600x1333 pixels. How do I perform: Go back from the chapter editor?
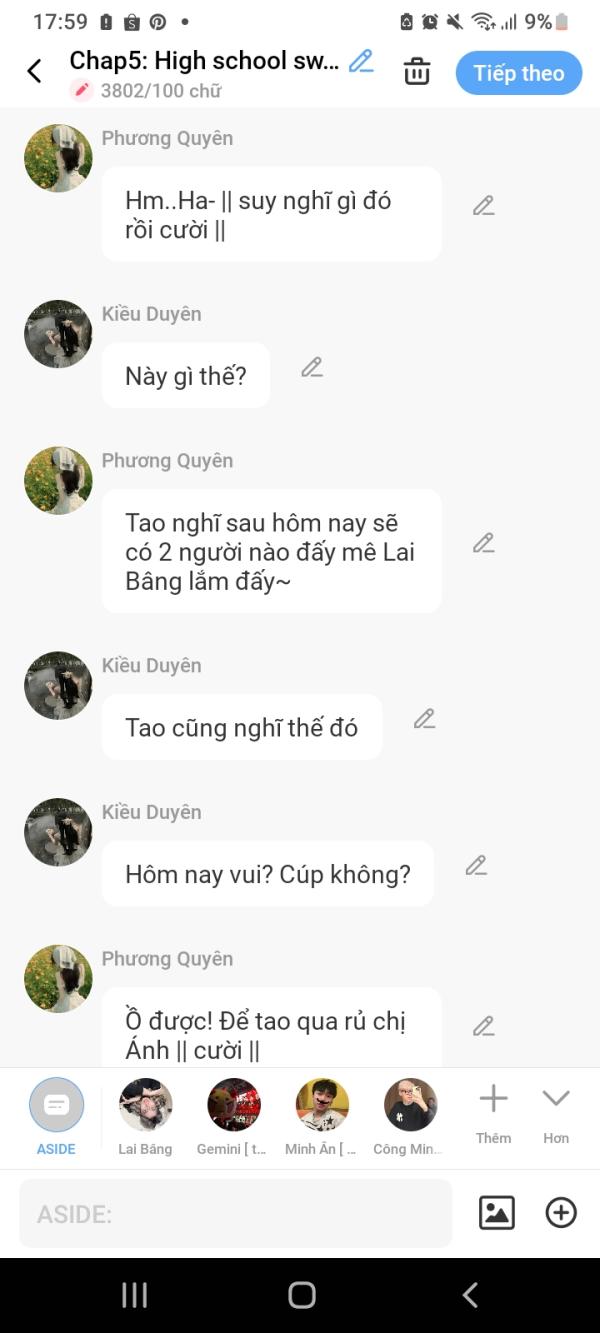point(34,71)
